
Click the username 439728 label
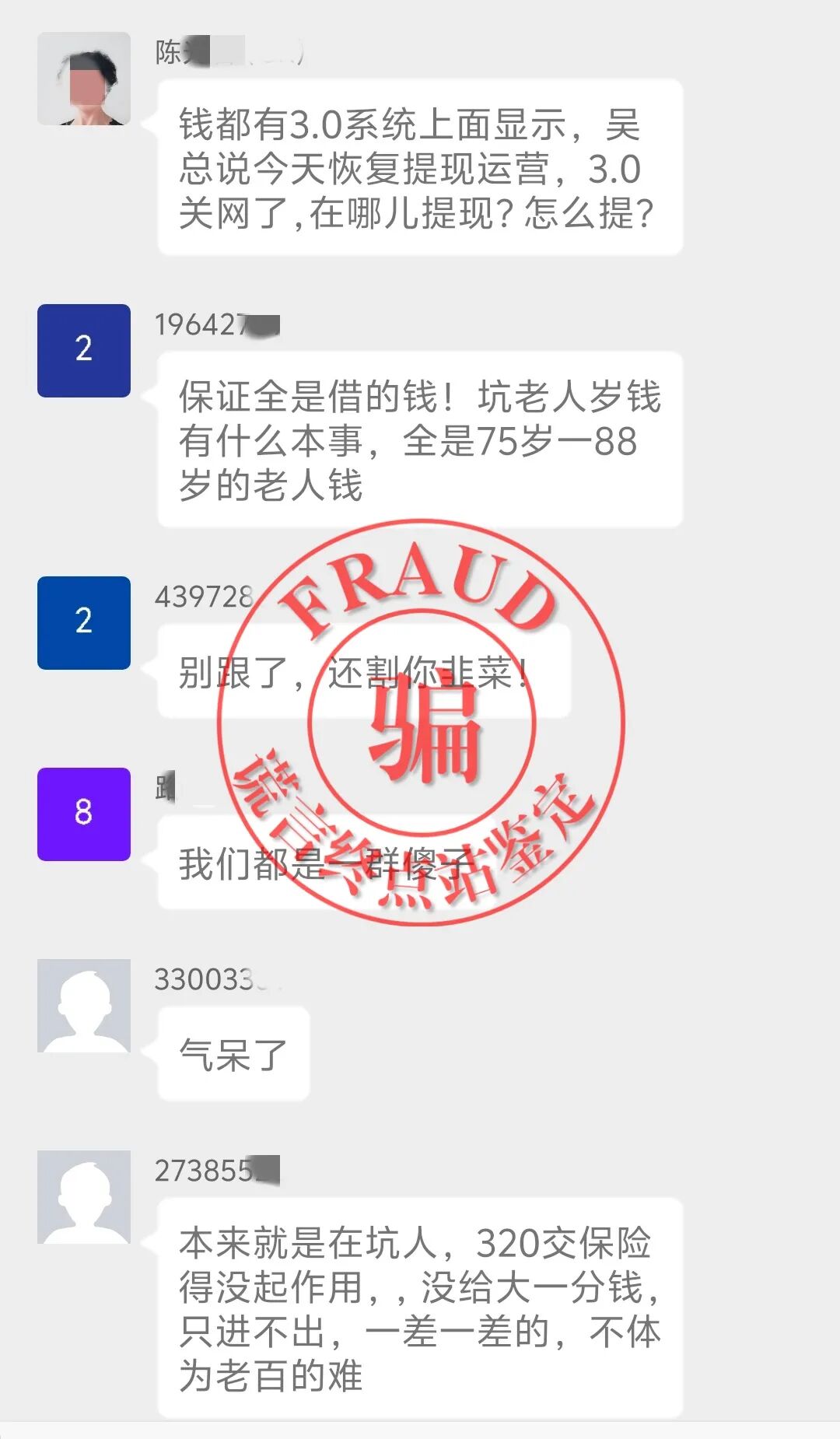206,595
